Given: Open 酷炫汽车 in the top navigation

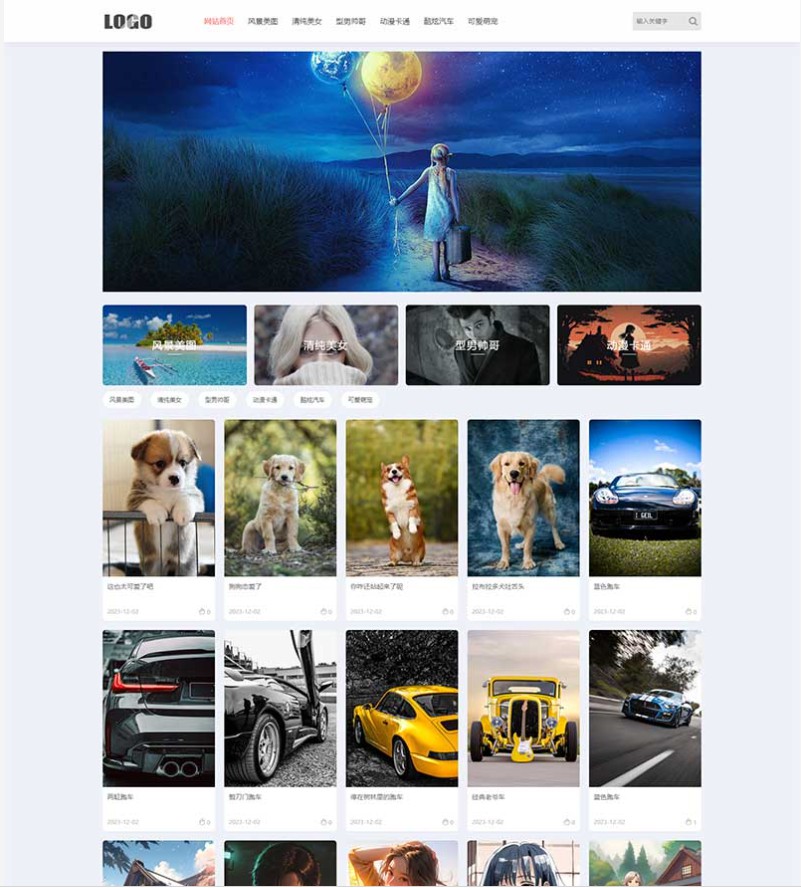Looking at the screenshot, I should (438, 21).
